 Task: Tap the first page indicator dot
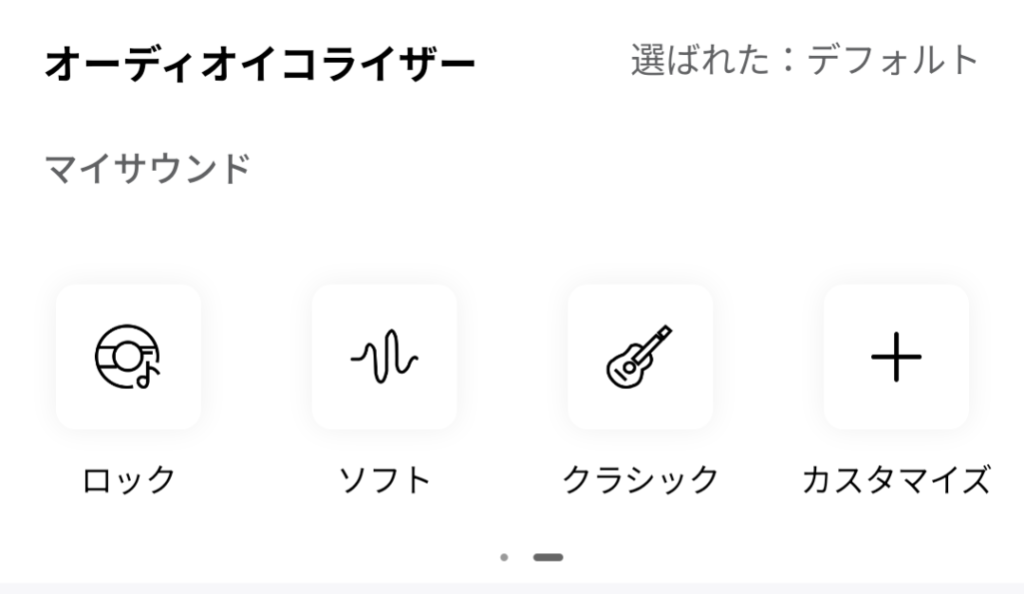(504, 557)
